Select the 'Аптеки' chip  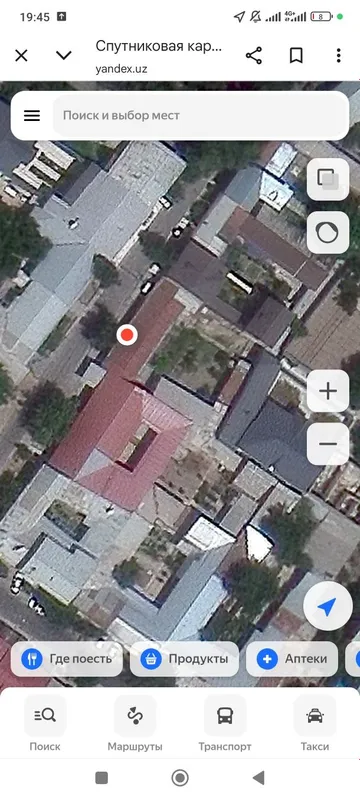[292, 659]
